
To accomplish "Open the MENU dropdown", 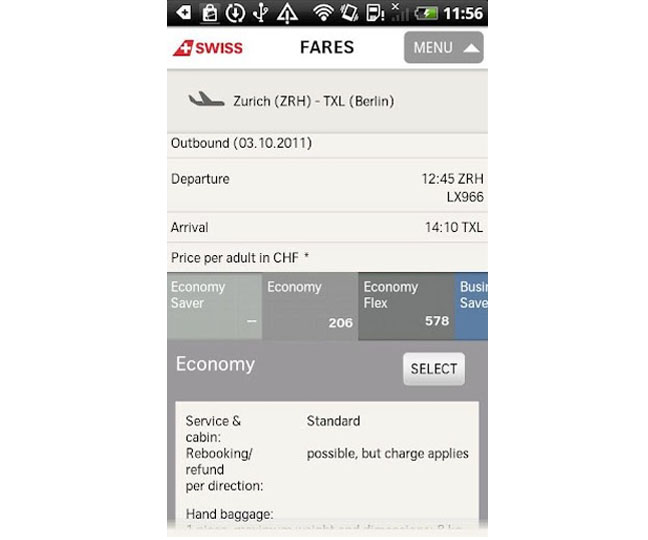I will 443,48.
